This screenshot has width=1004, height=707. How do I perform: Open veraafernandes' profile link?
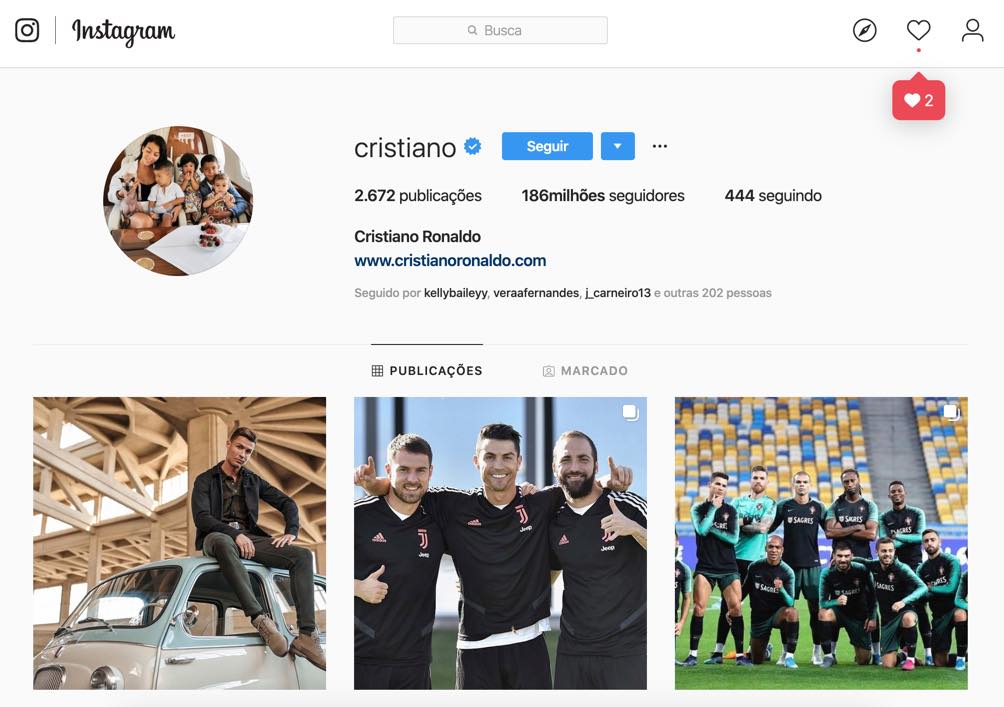click(536, 293)
